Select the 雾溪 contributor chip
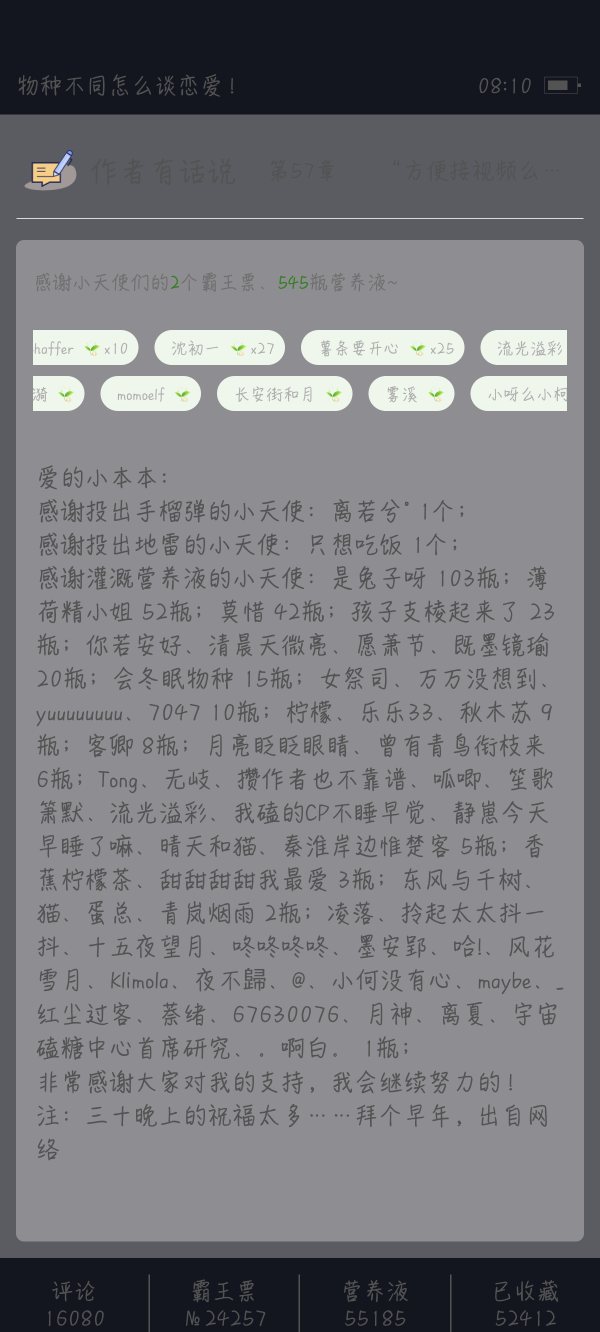 (x=411, y=394)
